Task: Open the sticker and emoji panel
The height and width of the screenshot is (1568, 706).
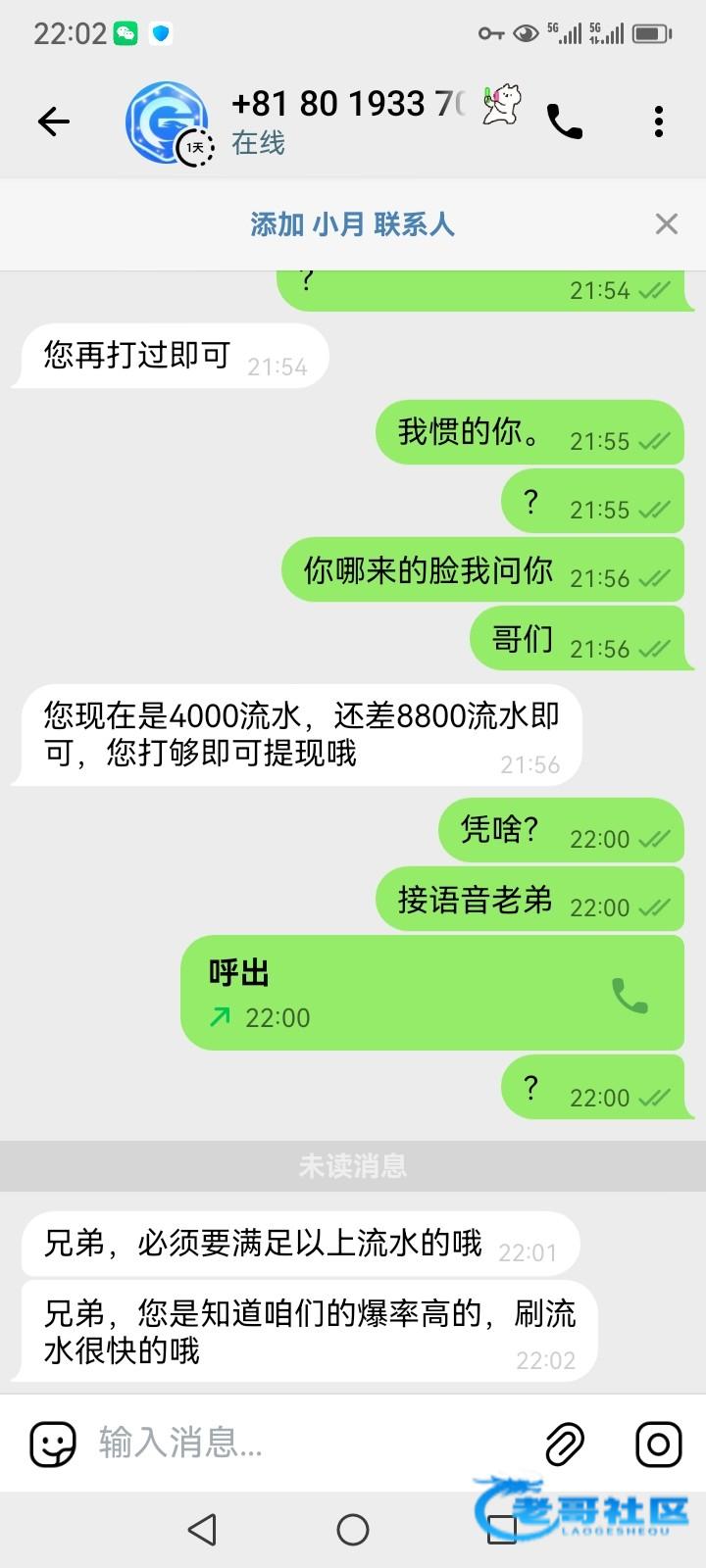Action: click(x=53, y=1444)
